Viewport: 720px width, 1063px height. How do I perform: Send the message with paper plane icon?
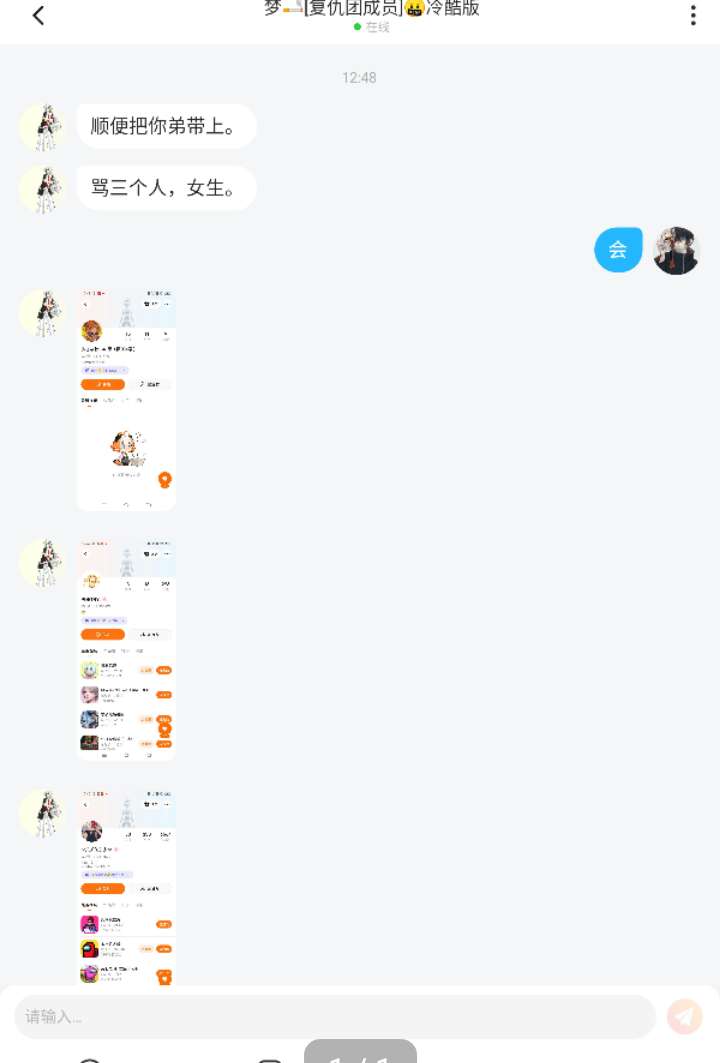pos(685,1016)
